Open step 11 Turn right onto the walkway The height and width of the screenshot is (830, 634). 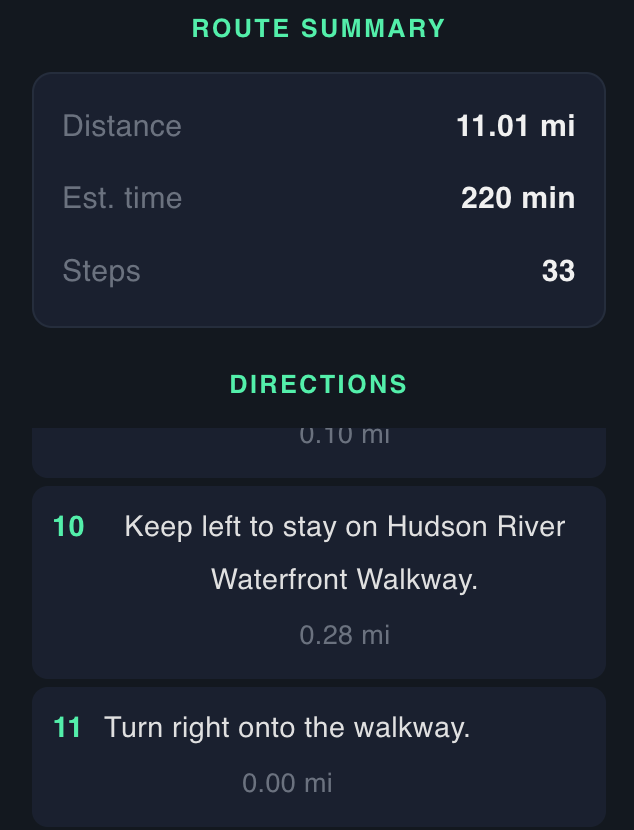319,754
